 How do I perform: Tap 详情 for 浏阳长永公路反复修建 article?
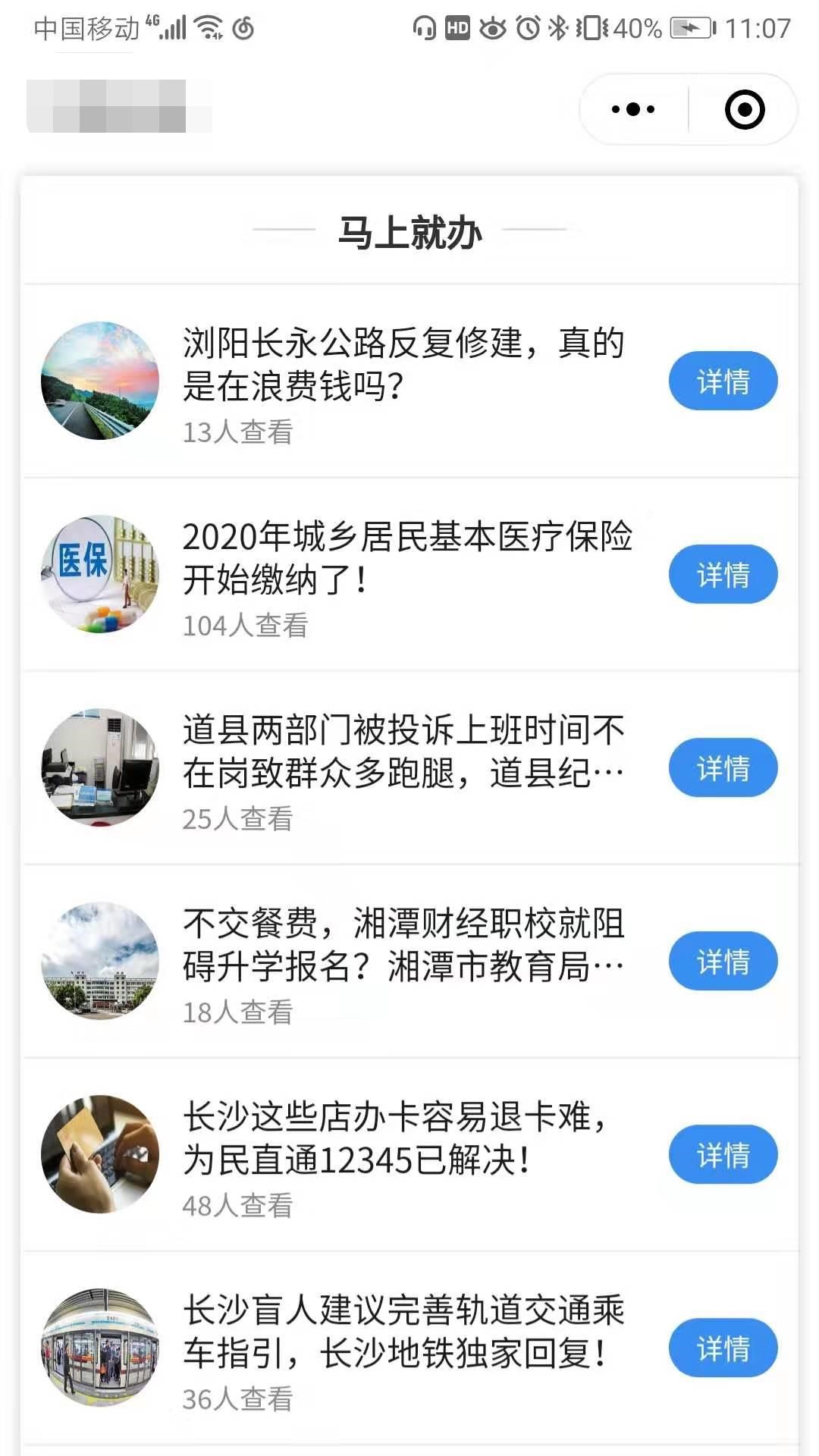723,381
